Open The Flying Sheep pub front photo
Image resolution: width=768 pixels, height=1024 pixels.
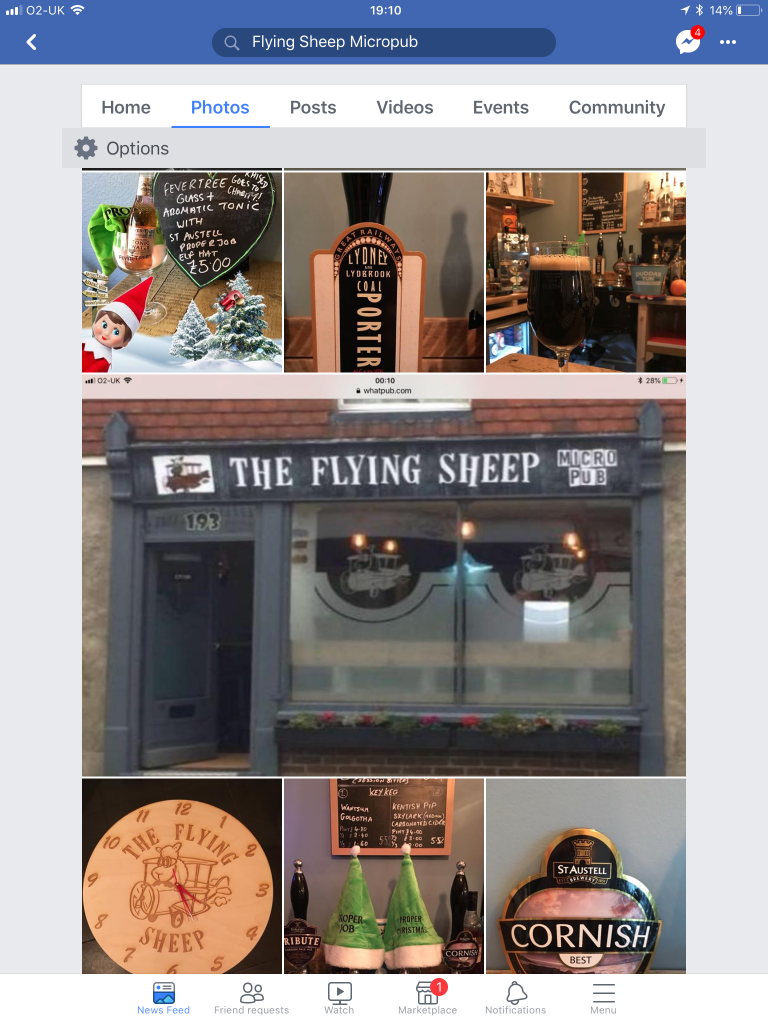384,575
